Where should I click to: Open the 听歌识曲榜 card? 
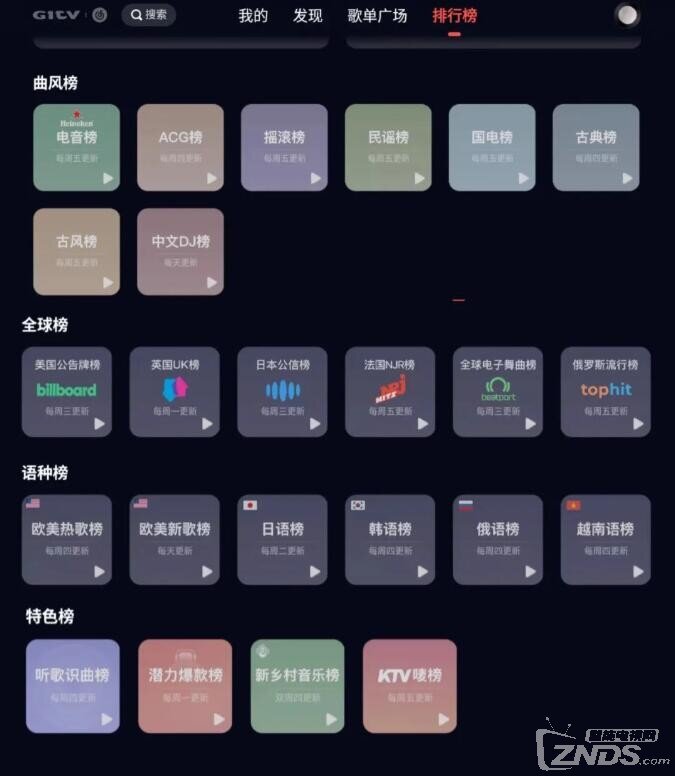click(x=72, y=686)
